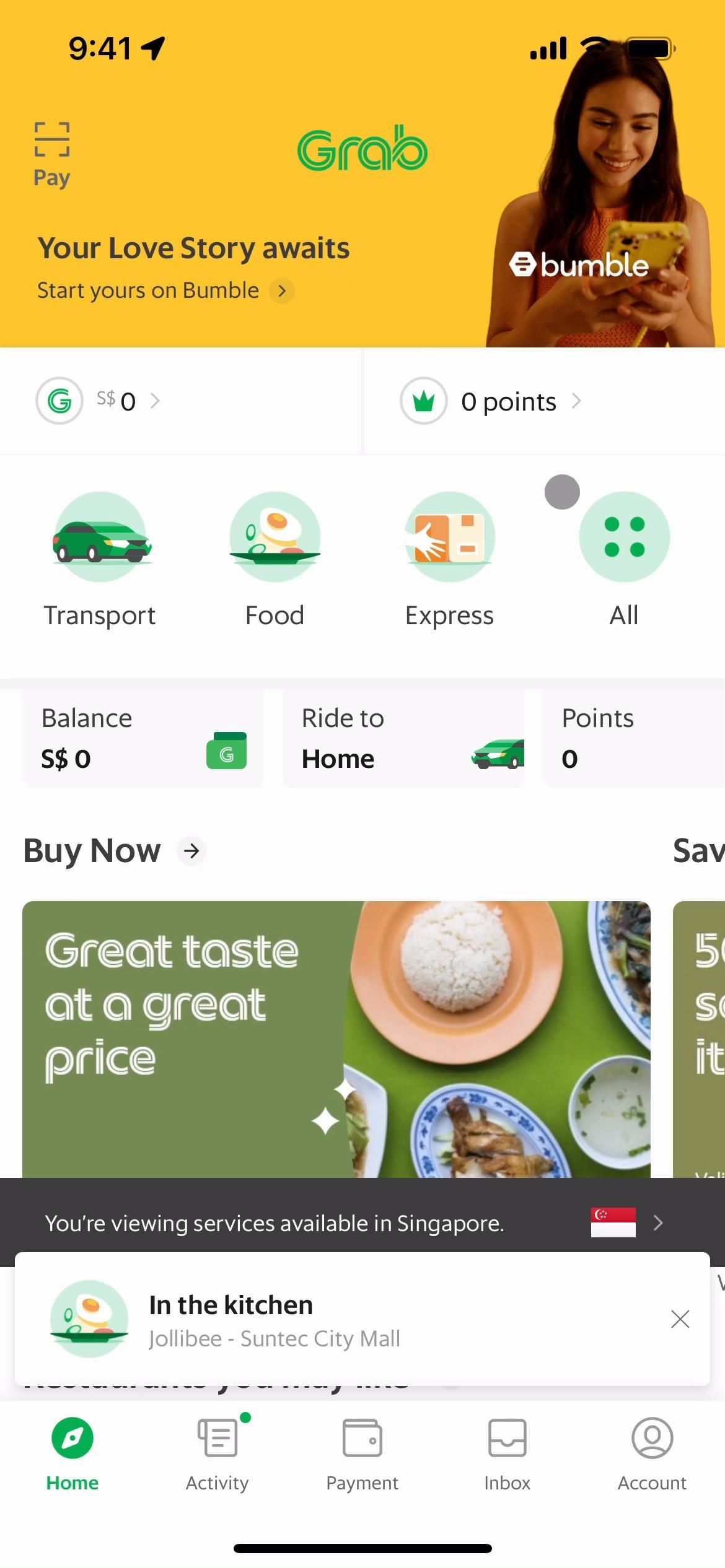Select the Food service
Viewport: 725px width, 1568px height.
[275, 558]
